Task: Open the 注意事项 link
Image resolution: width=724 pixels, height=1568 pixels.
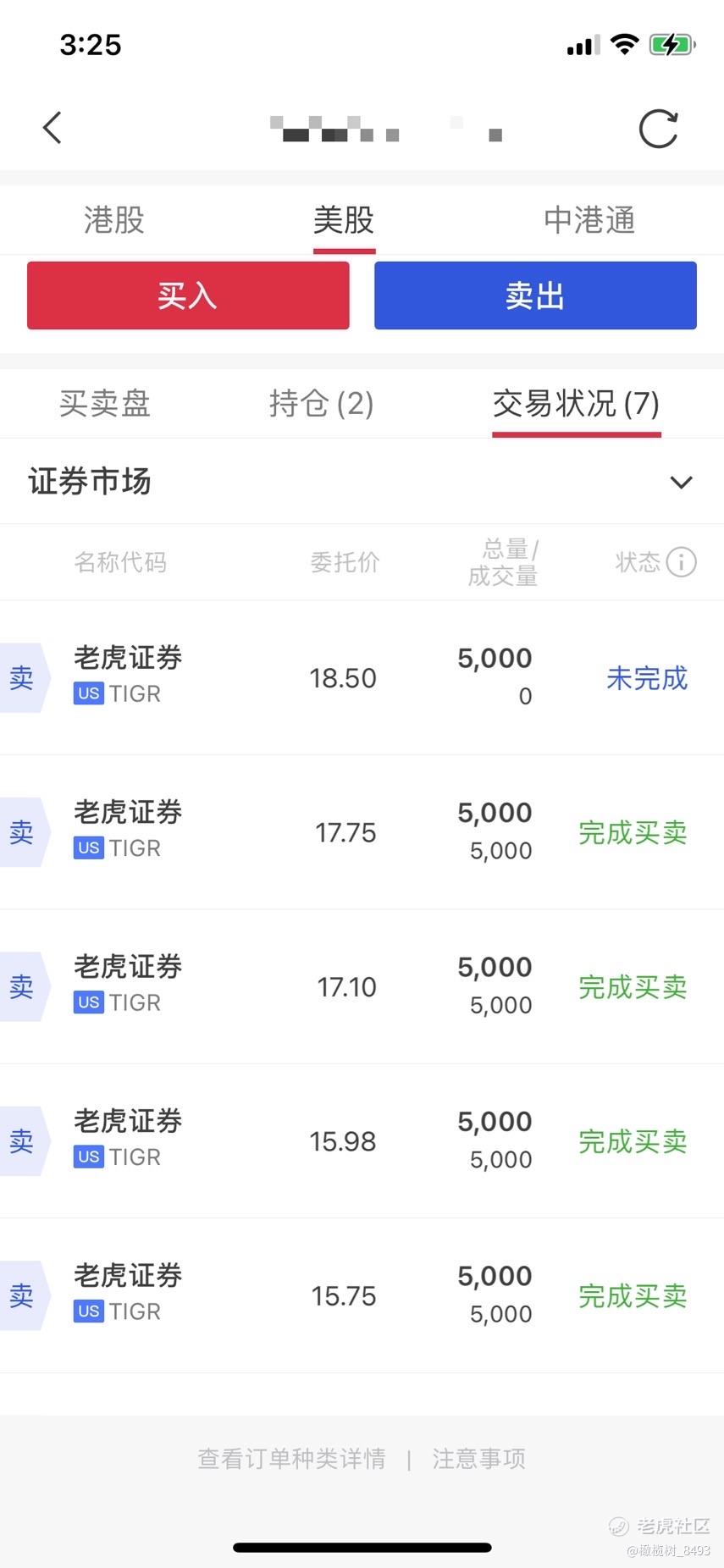Action: click(x=479, y=1458)
